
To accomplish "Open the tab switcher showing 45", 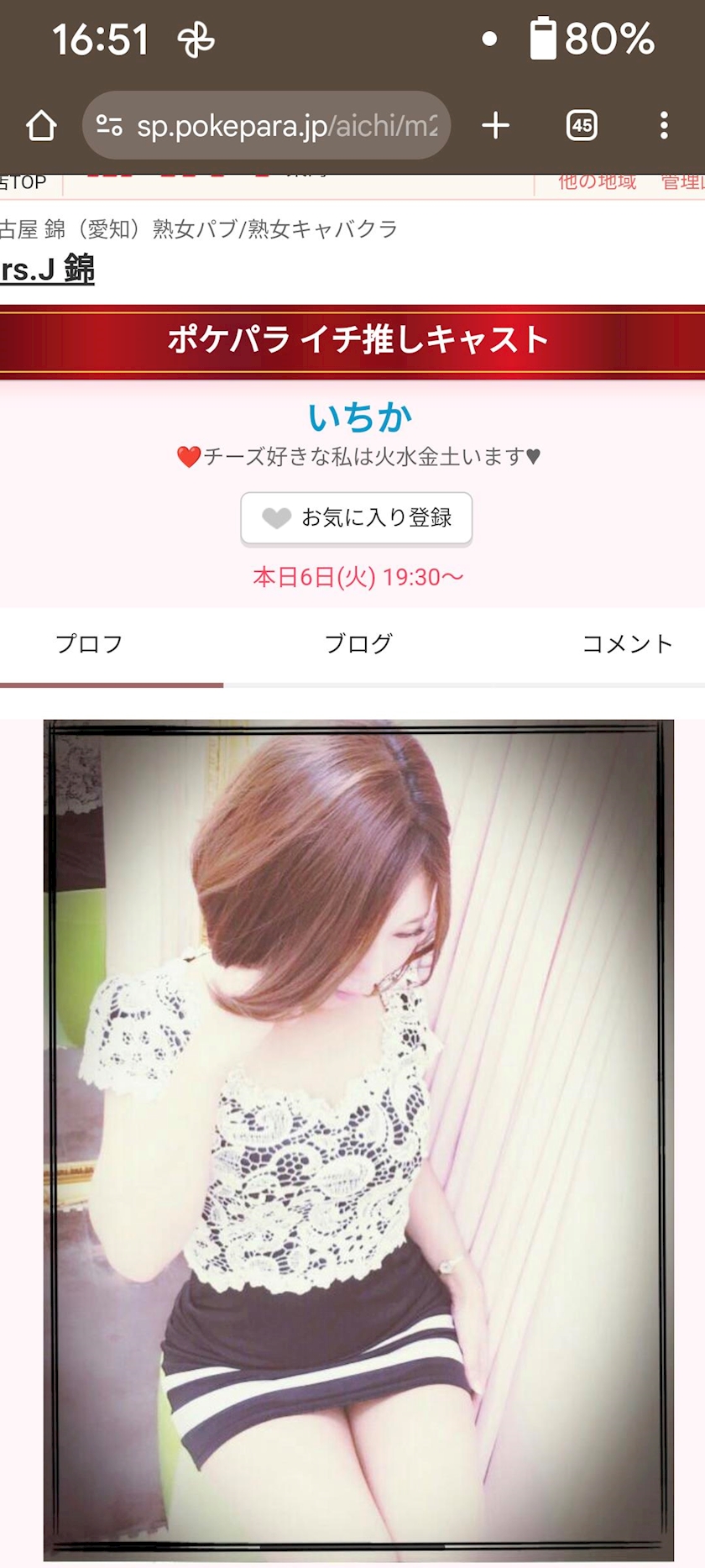I will pos(582,126).
